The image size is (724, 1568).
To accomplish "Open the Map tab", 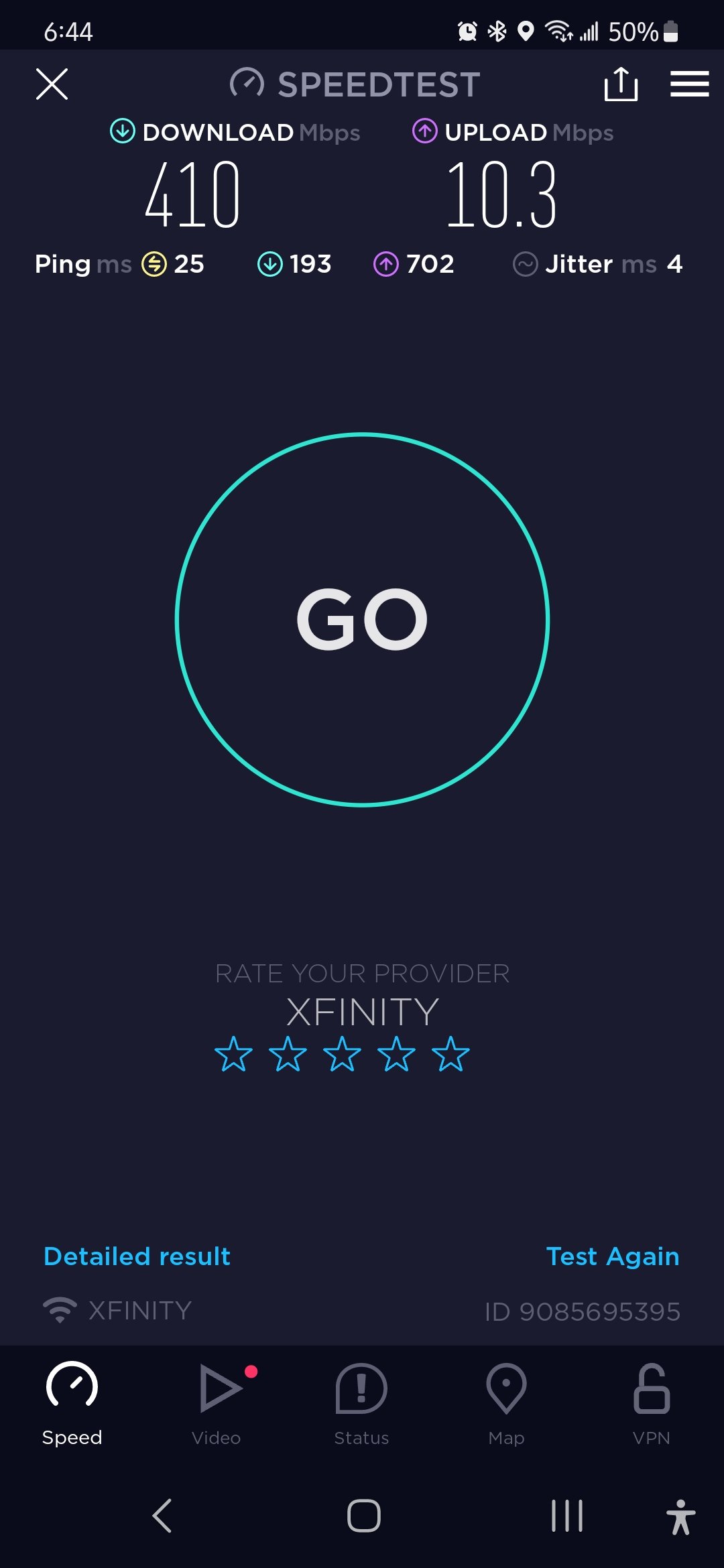I will (x=506, y=1402).
